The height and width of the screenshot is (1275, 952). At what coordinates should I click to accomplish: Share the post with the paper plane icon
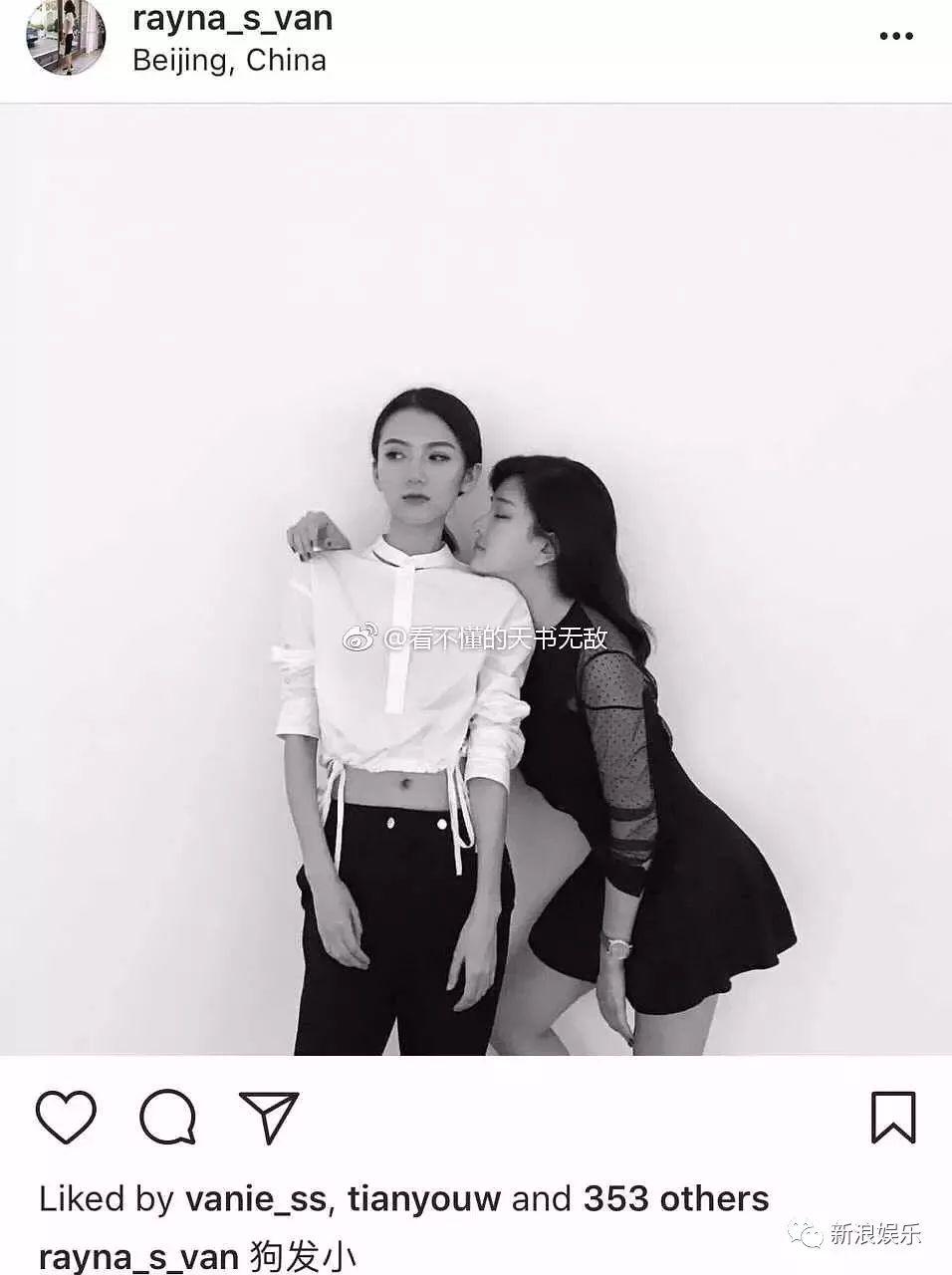tap(268, 1117)
